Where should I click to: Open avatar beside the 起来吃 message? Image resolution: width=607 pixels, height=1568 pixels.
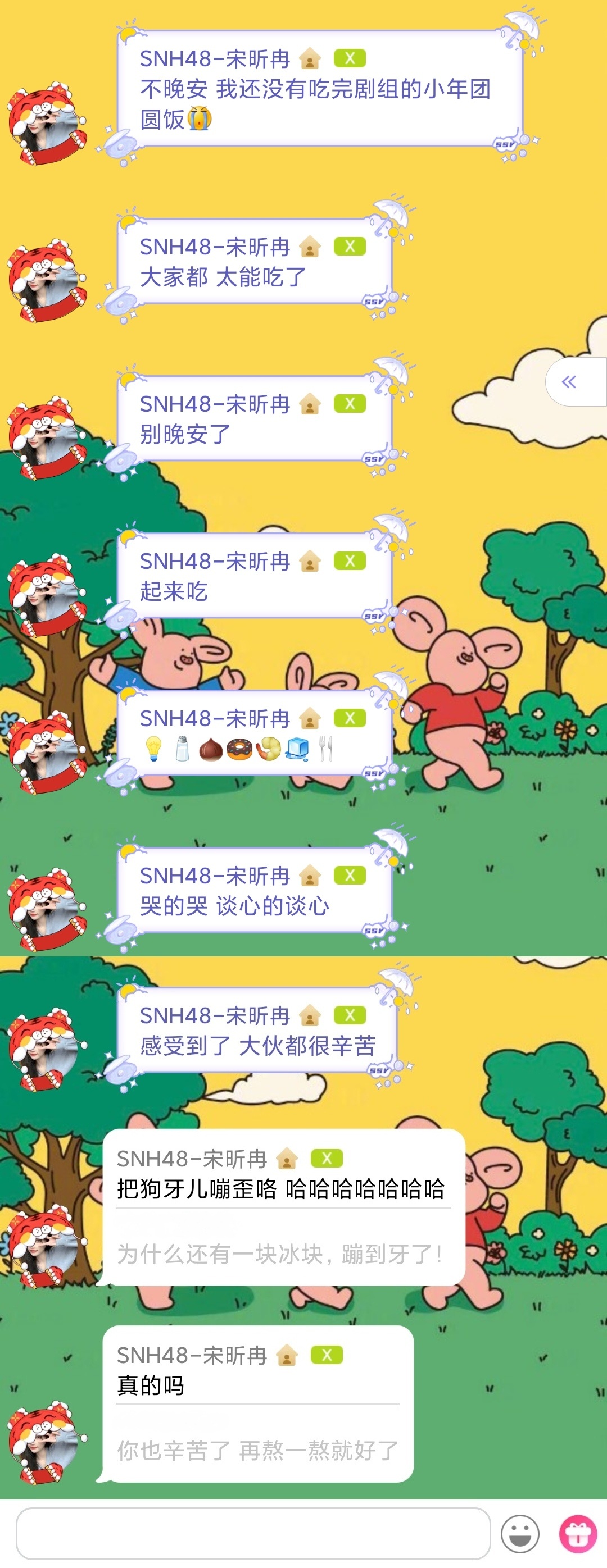point(46,595)
